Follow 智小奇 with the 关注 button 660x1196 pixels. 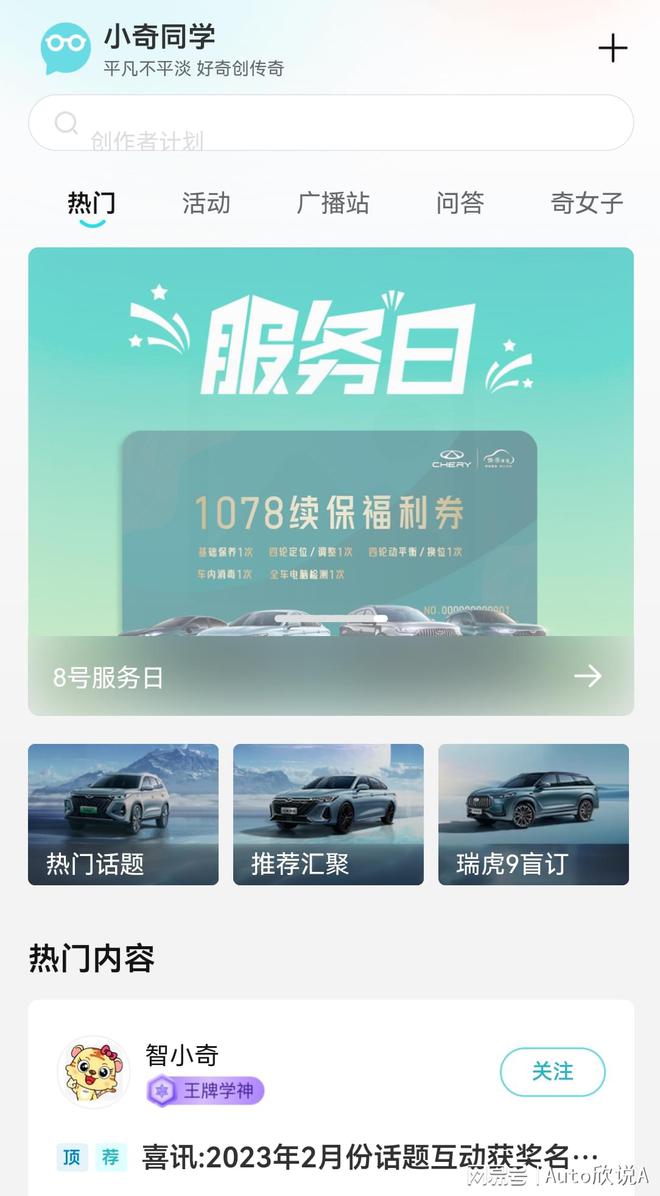coord(552,1072)
